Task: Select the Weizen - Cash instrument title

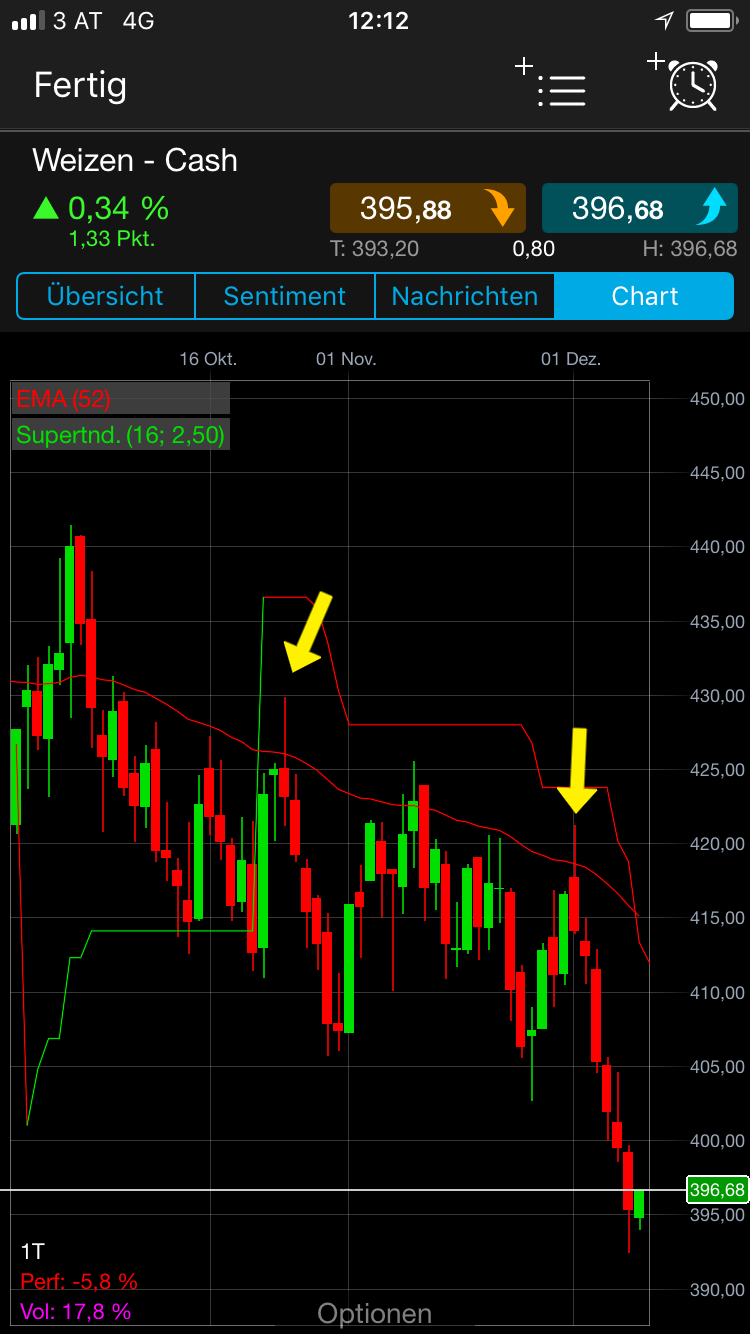Action: [x=134, y=160]
